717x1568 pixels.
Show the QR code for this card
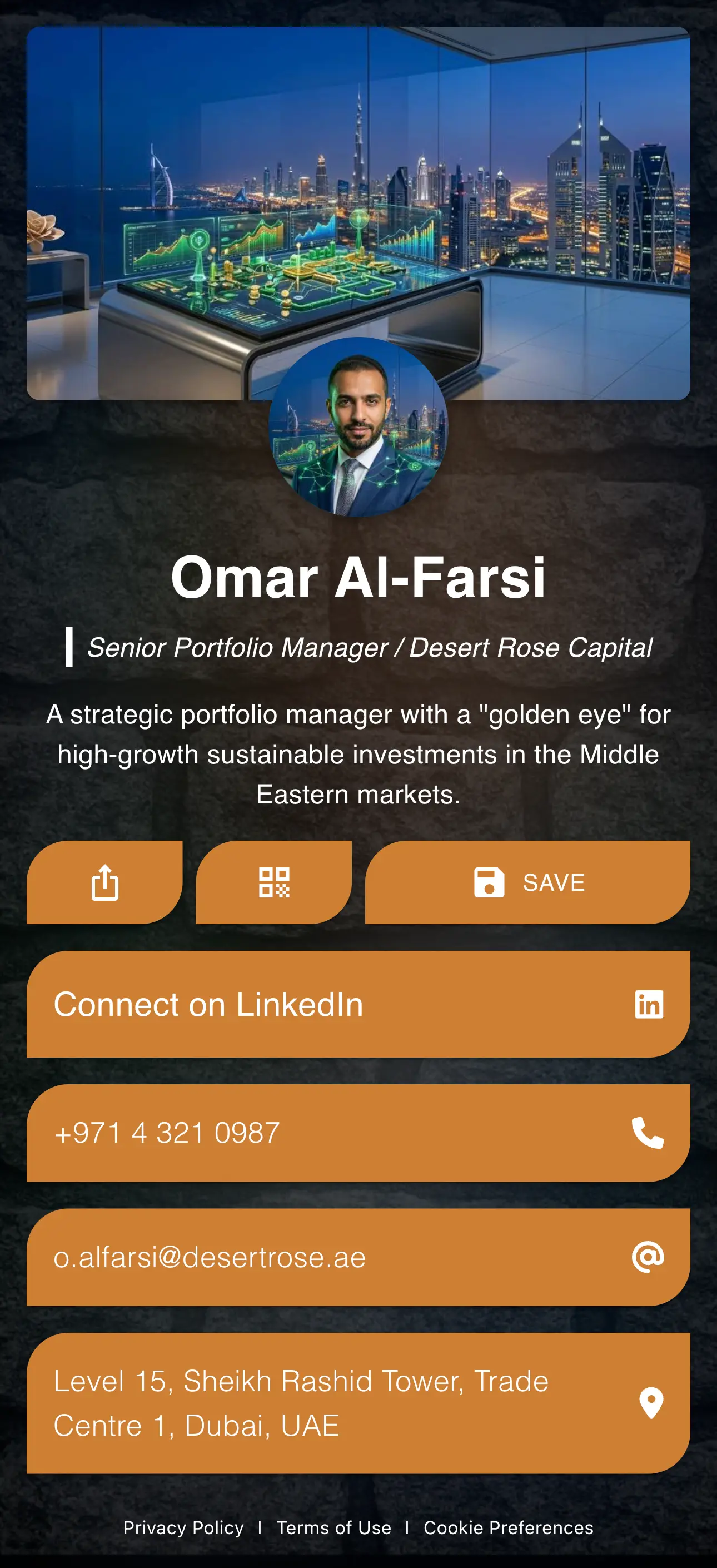click(274, 882)
